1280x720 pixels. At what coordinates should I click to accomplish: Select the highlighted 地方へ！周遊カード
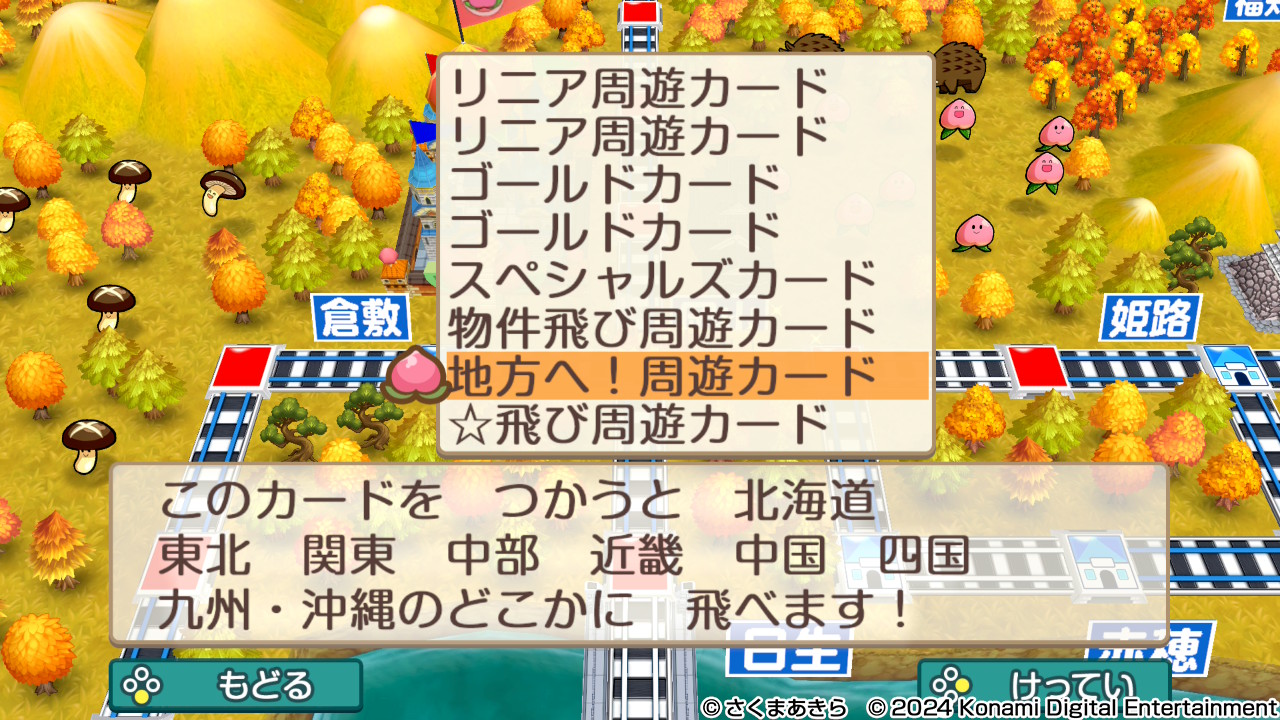point(662,376)
